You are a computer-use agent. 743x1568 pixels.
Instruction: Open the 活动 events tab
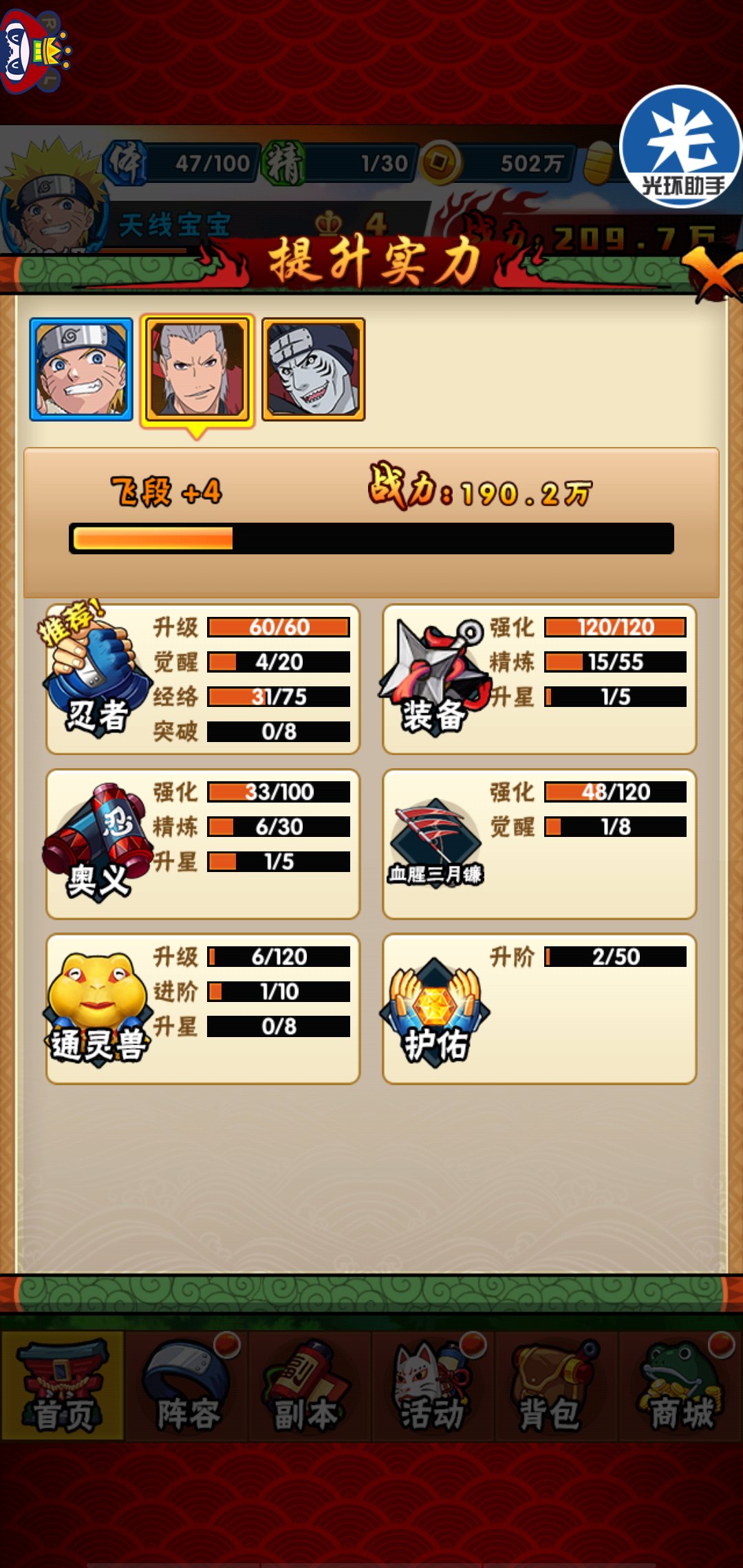tap(433, 1385)
